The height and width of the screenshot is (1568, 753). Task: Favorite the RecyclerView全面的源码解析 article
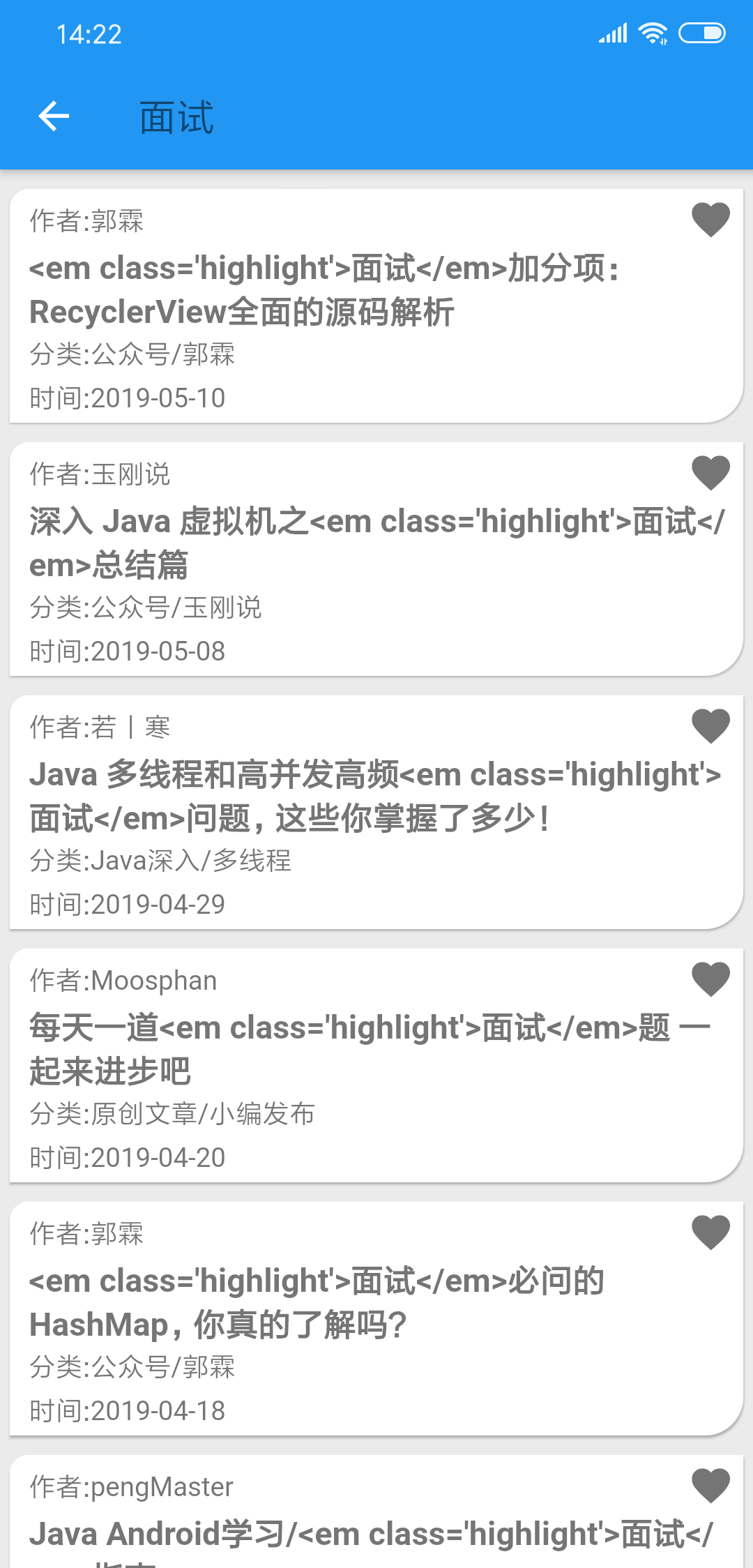point(710,220)
